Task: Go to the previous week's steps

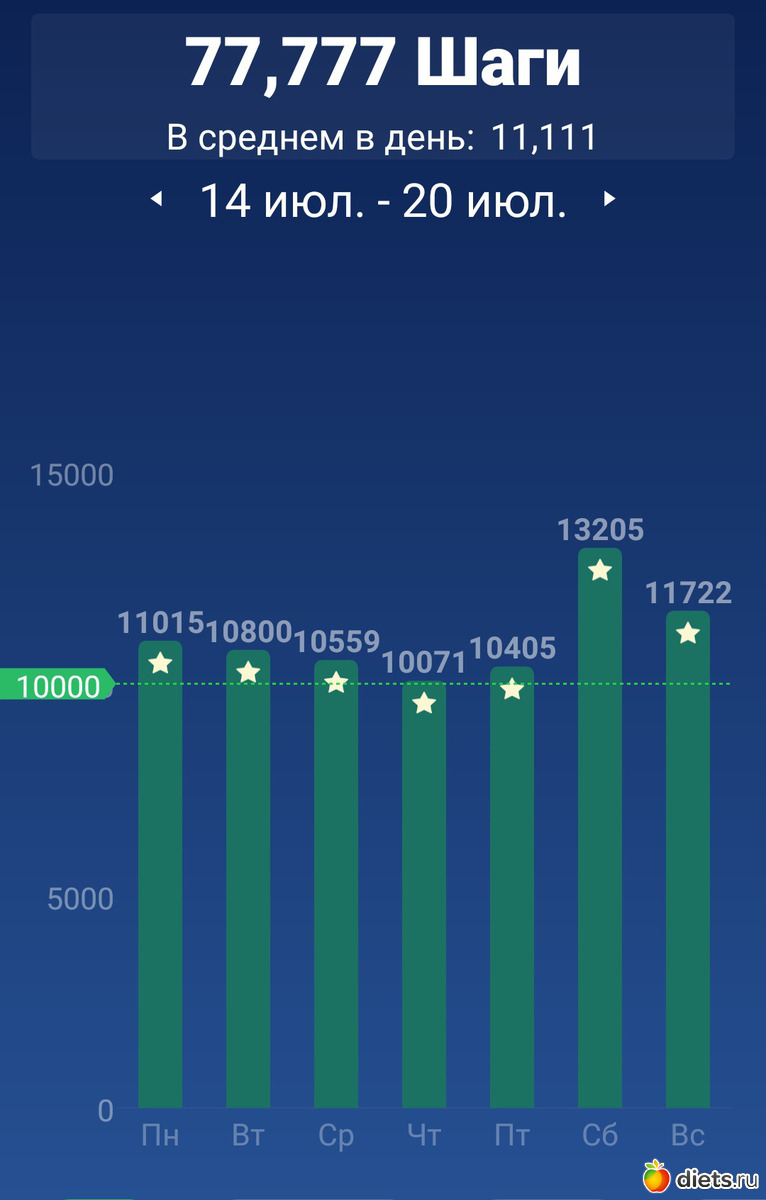Action: pyautogui.click(x=156, y=200)
